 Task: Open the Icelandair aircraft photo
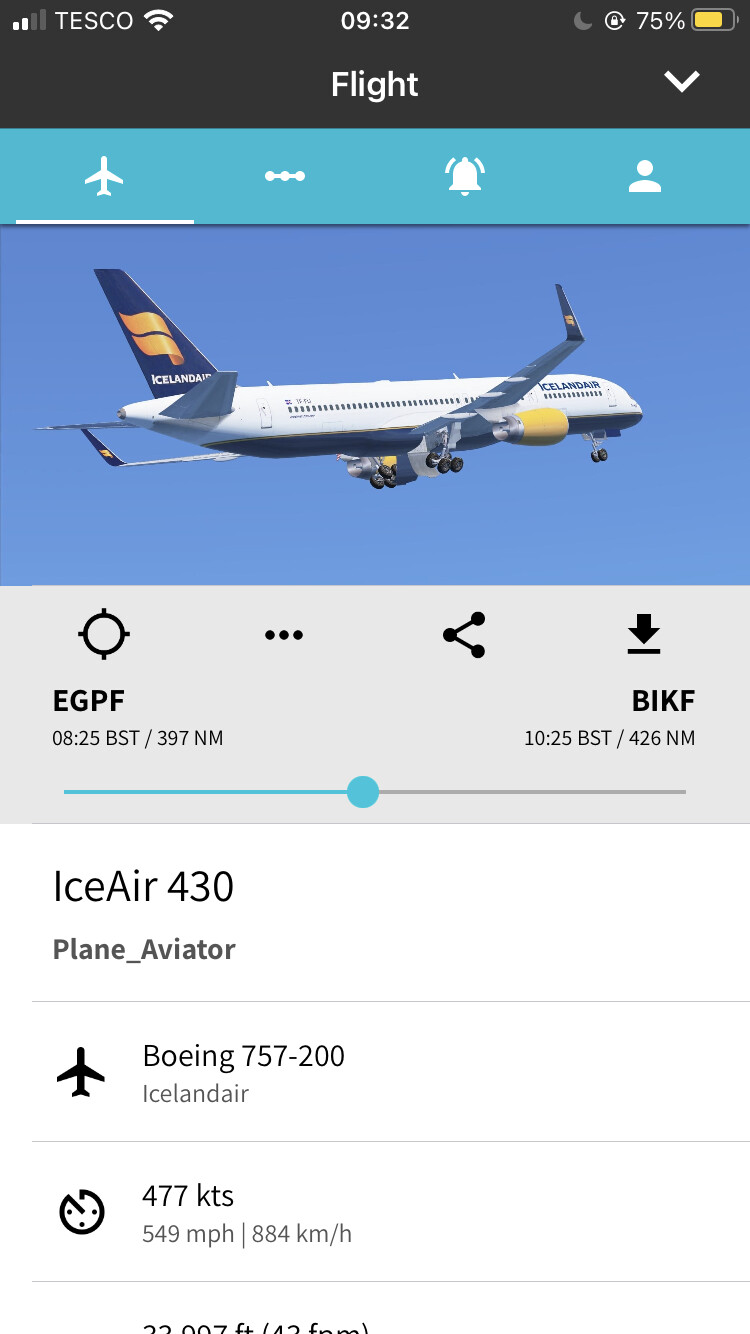pyautogui.click(x=375, y=404)
